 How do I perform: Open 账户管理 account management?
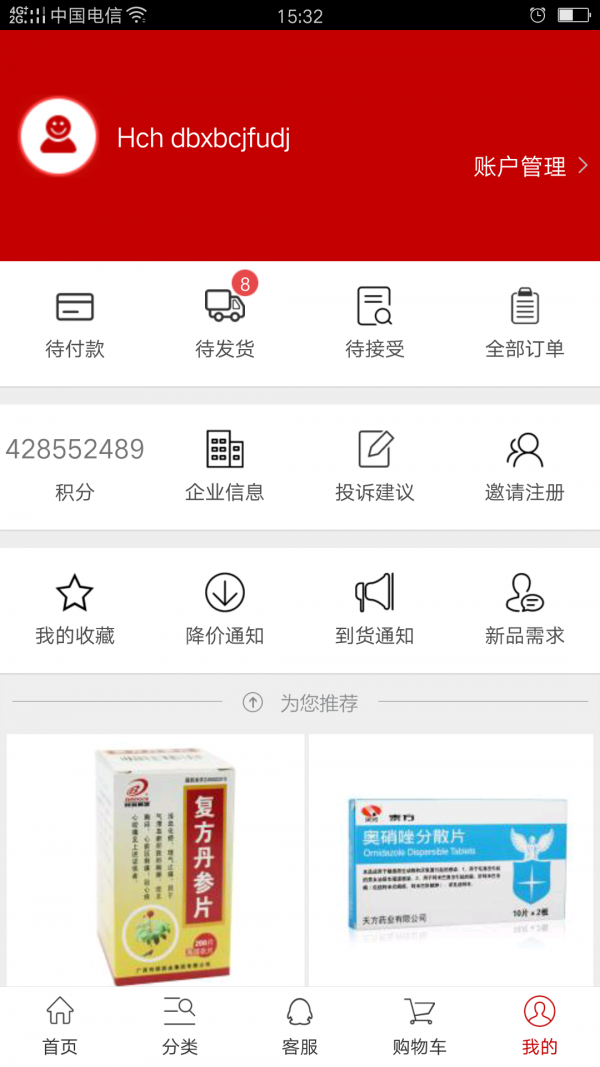pos(530,167)
